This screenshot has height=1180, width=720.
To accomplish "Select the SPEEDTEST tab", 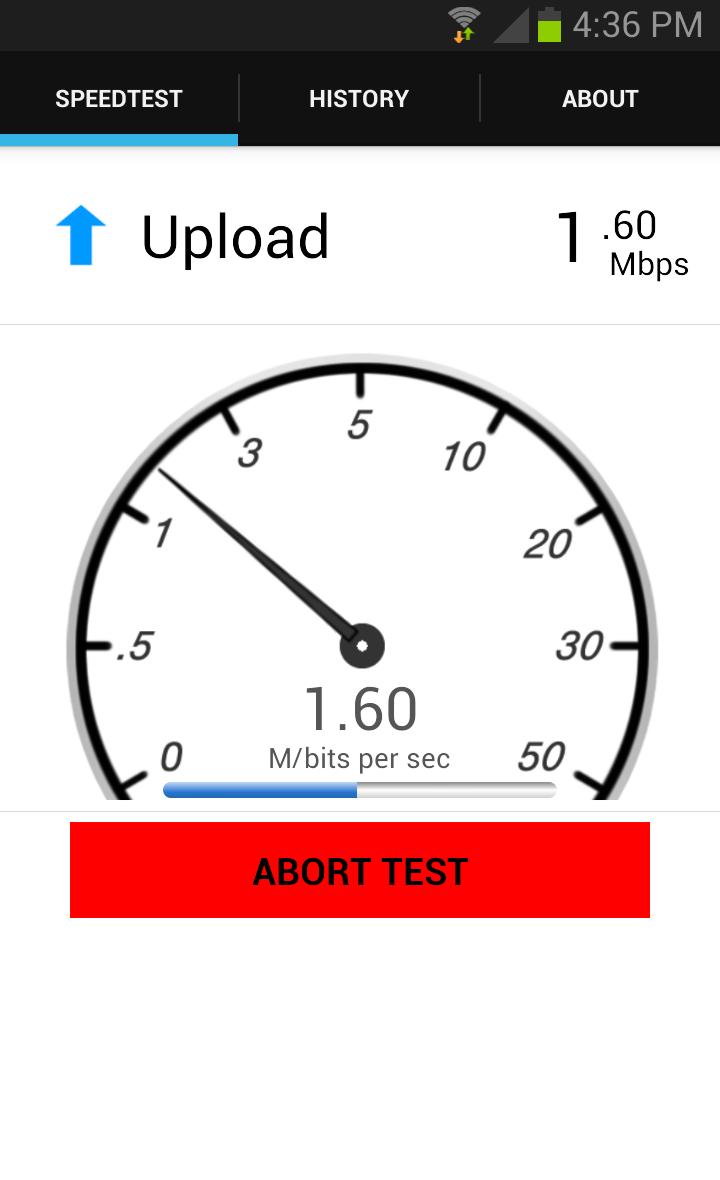I will (x=119, y=98).
